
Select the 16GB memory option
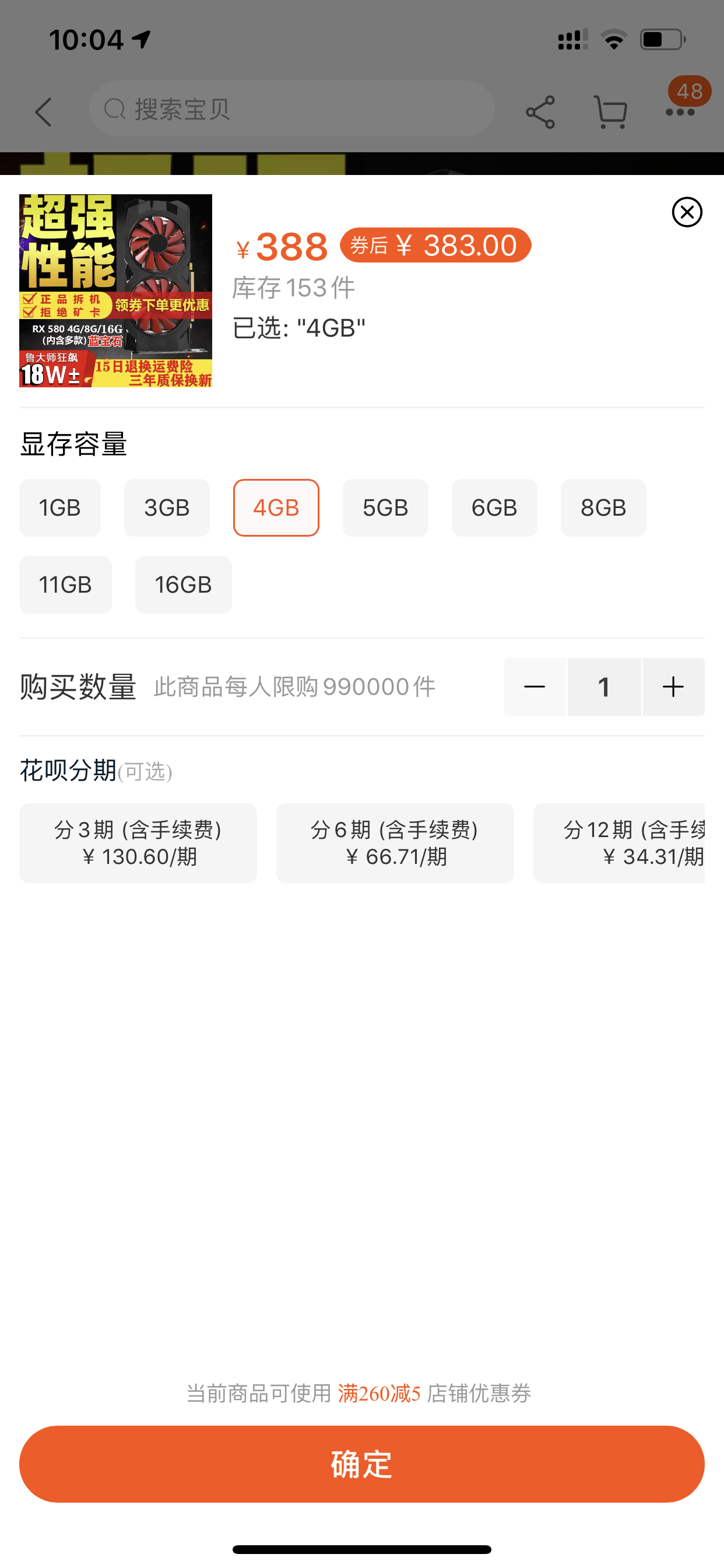coord(183,584)
